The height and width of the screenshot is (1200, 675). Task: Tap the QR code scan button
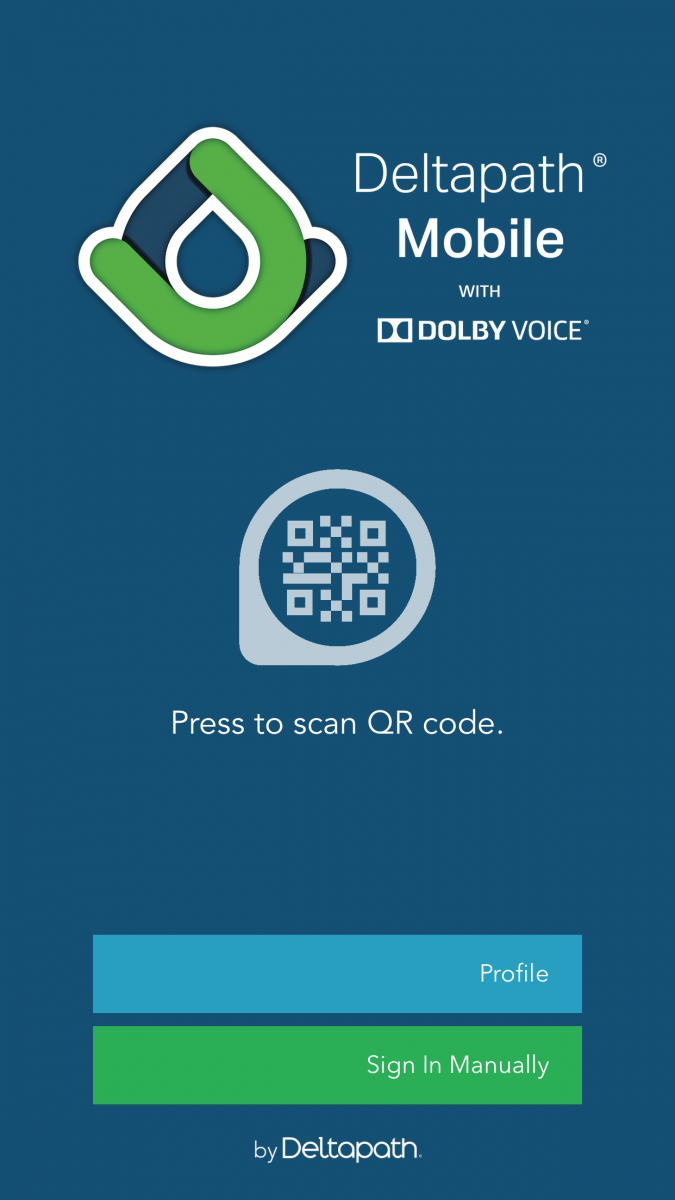(337, 568)
